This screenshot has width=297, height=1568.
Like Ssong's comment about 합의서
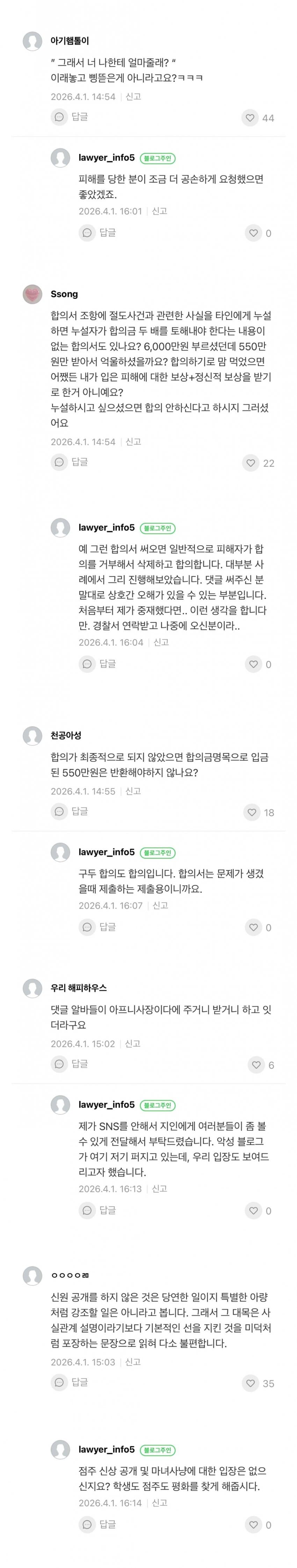tap(250, 462)
